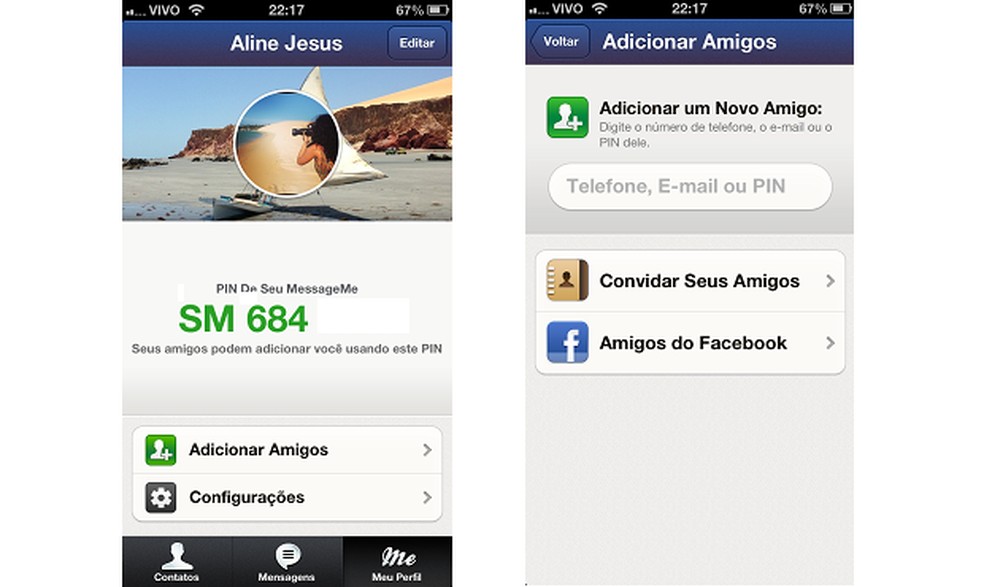This screenshot has width=984, height=587.
Task: Focus the Telefone, E-mail ou PIN field
Action: tap(690, 186)
